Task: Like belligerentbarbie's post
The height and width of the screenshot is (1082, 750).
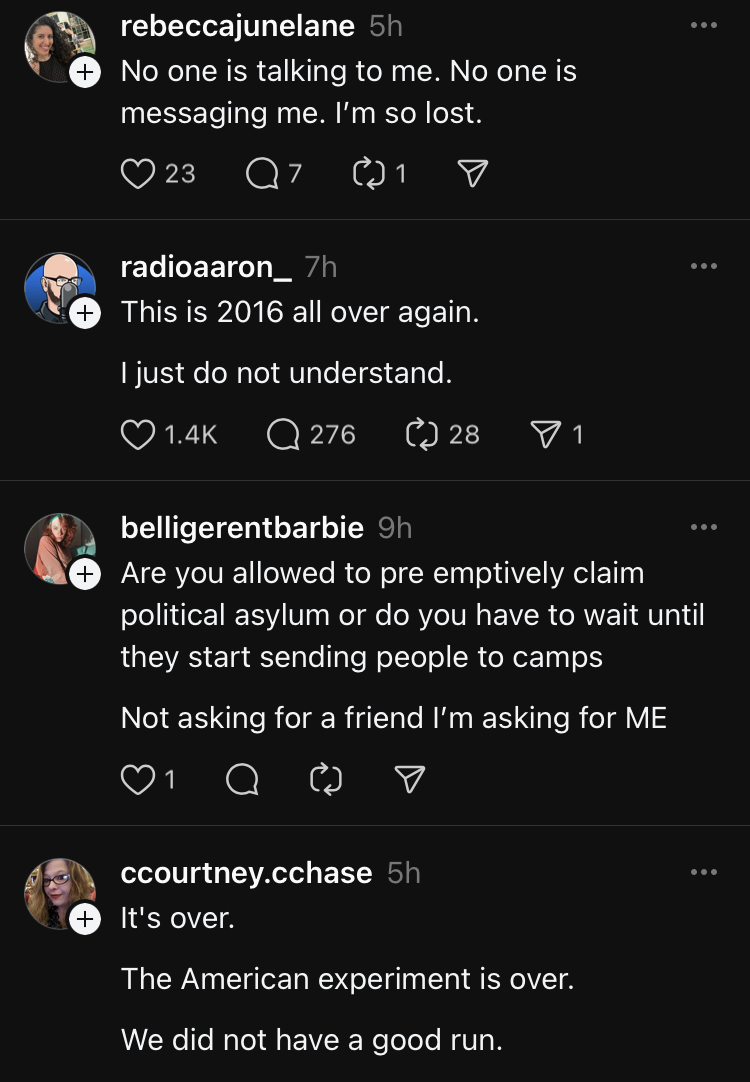Action: pos(137,780)
